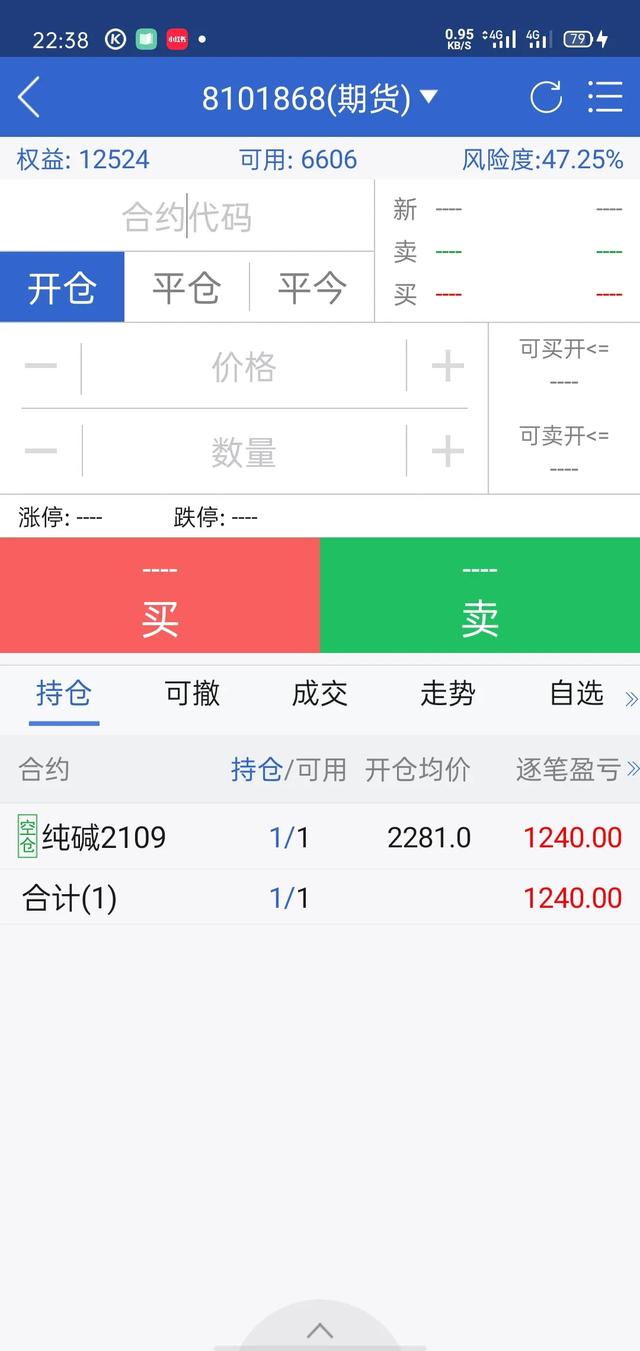Tap the 价格 input field
The width and height of the screenshot is (640, 1351).
pos(244,367)
